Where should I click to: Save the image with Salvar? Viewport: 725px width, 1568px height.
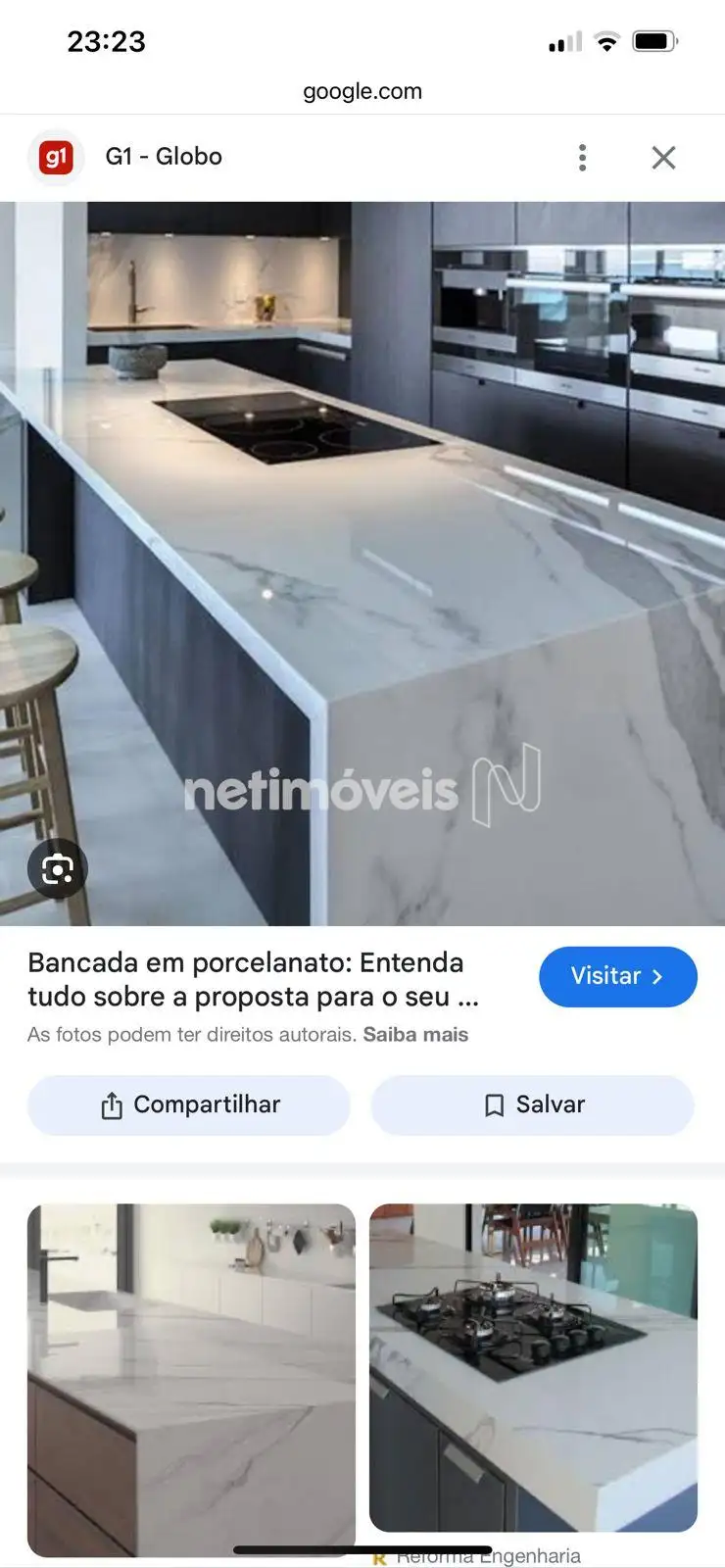point(532,1105)
